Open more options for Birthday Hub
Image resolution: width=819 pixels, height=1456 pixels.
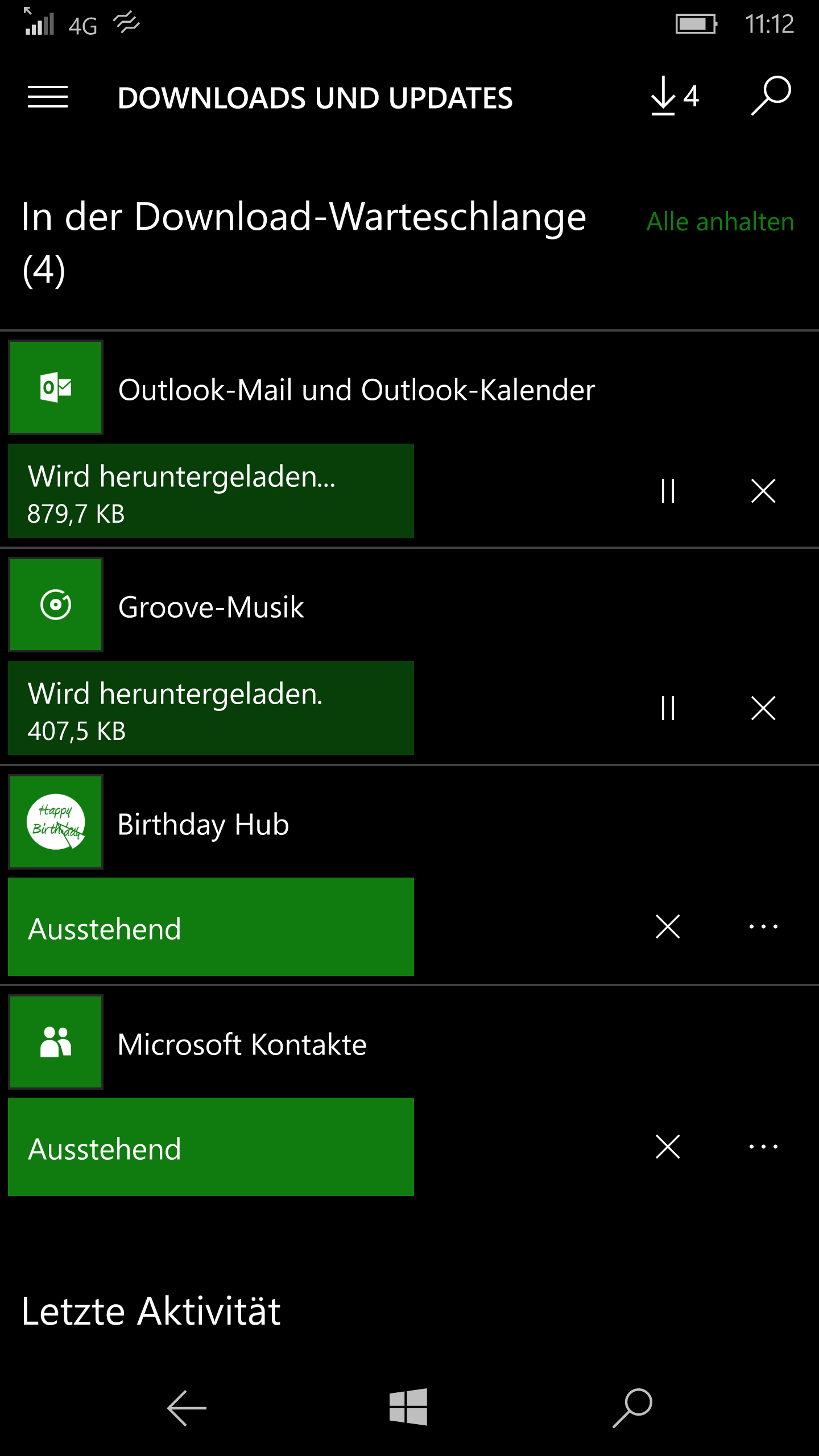[763, 926]
